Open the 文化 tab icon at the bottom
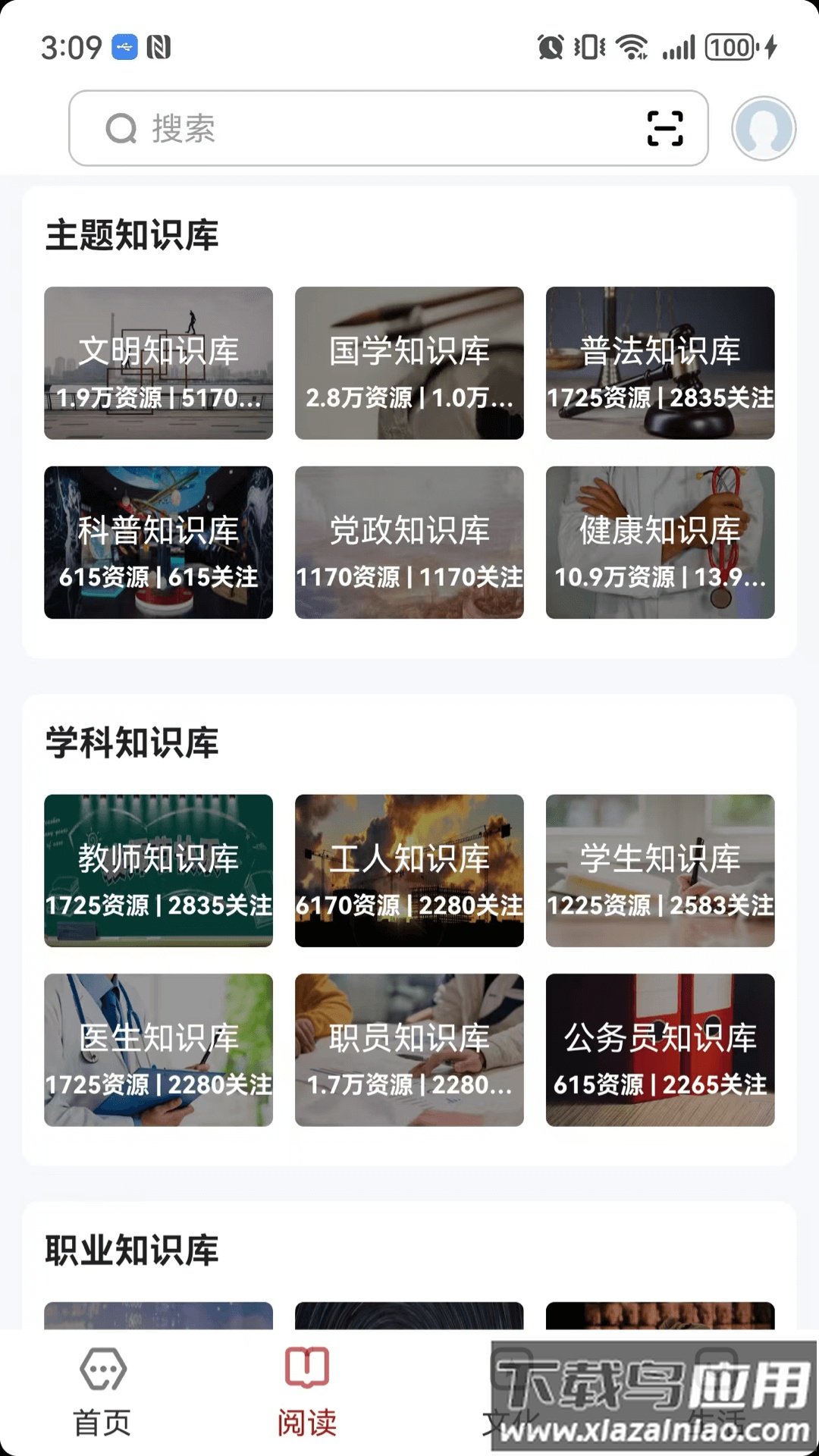 pyautogui.click(x=511, y=1385)
